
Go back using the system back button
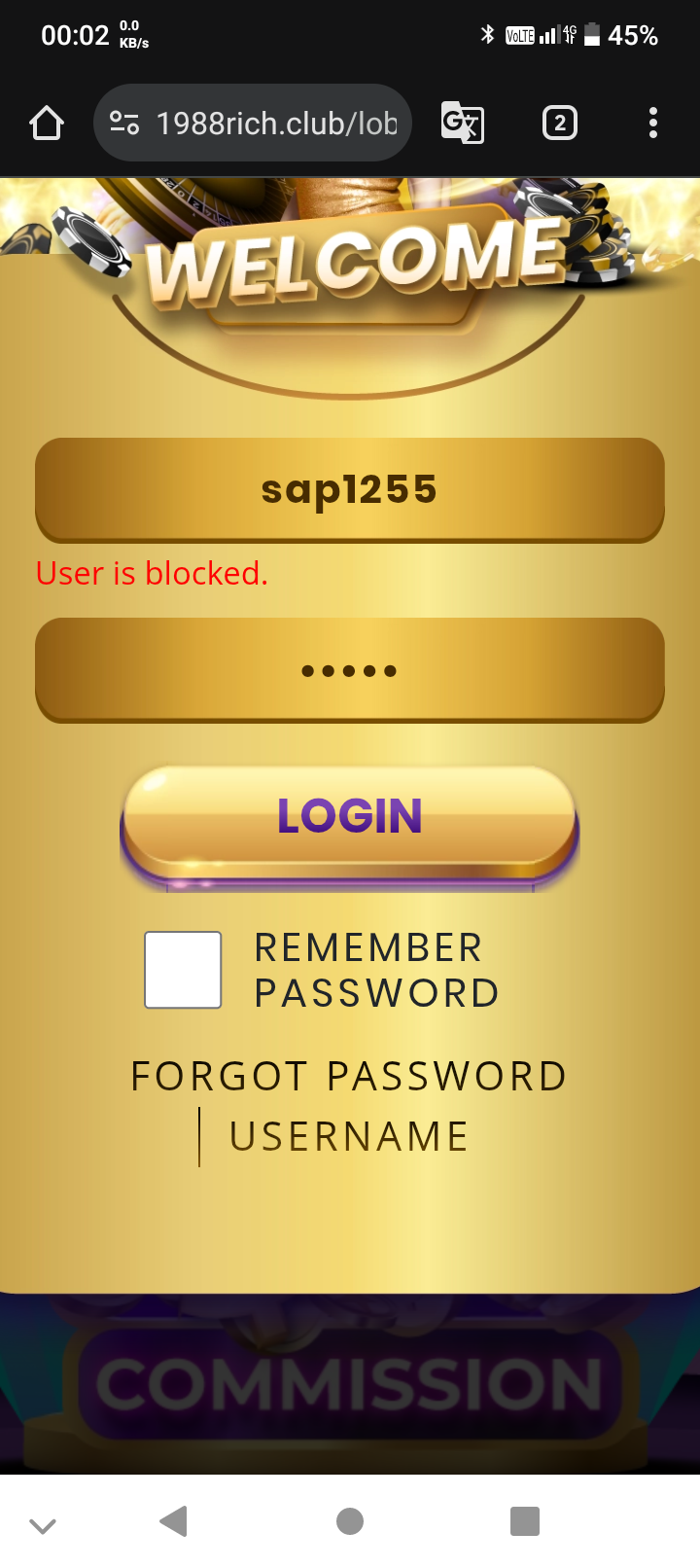(173, 1521)
